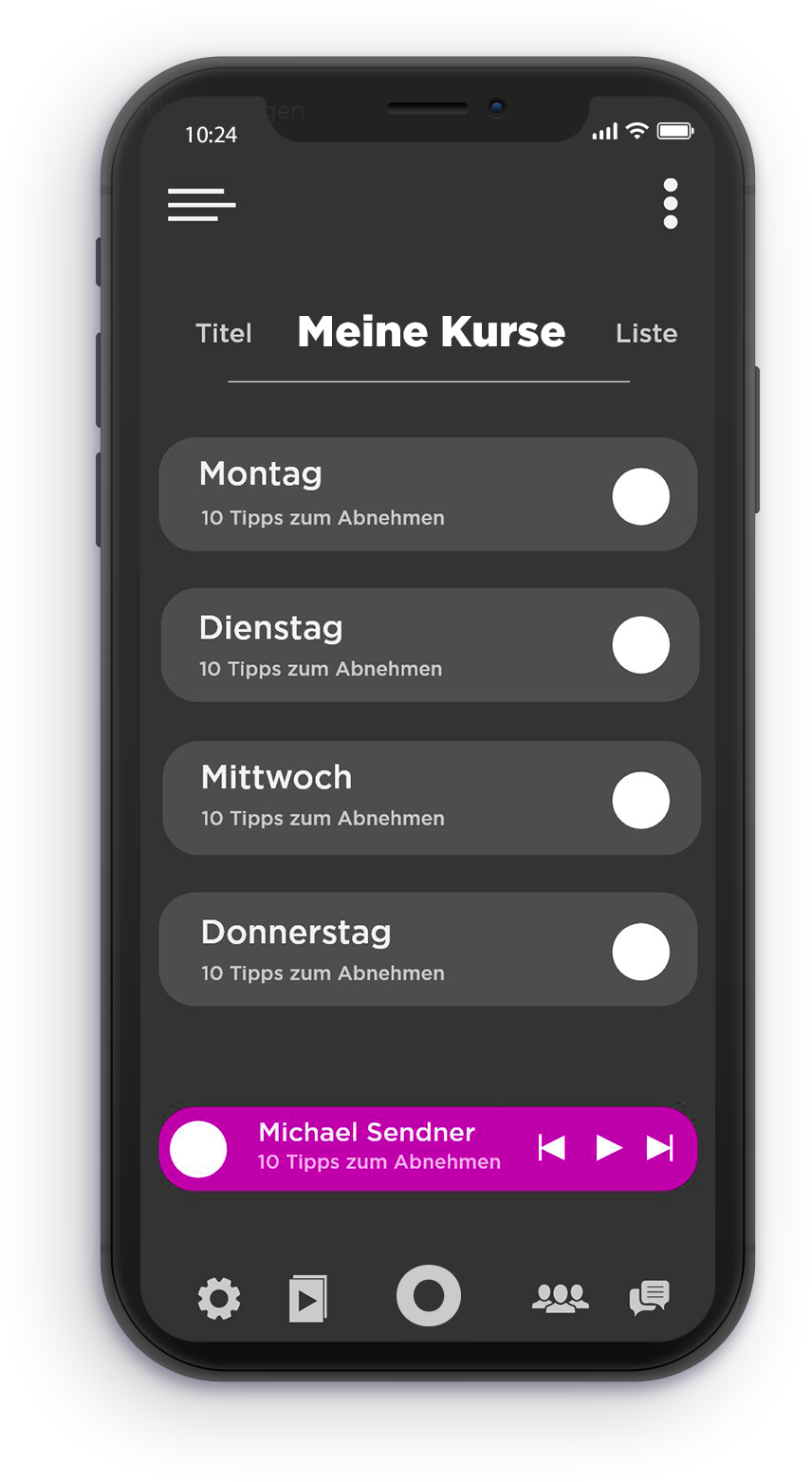Screen dimensions: 812x1482
Task: Open the media library tab
Action: (x=308, y=1298)
